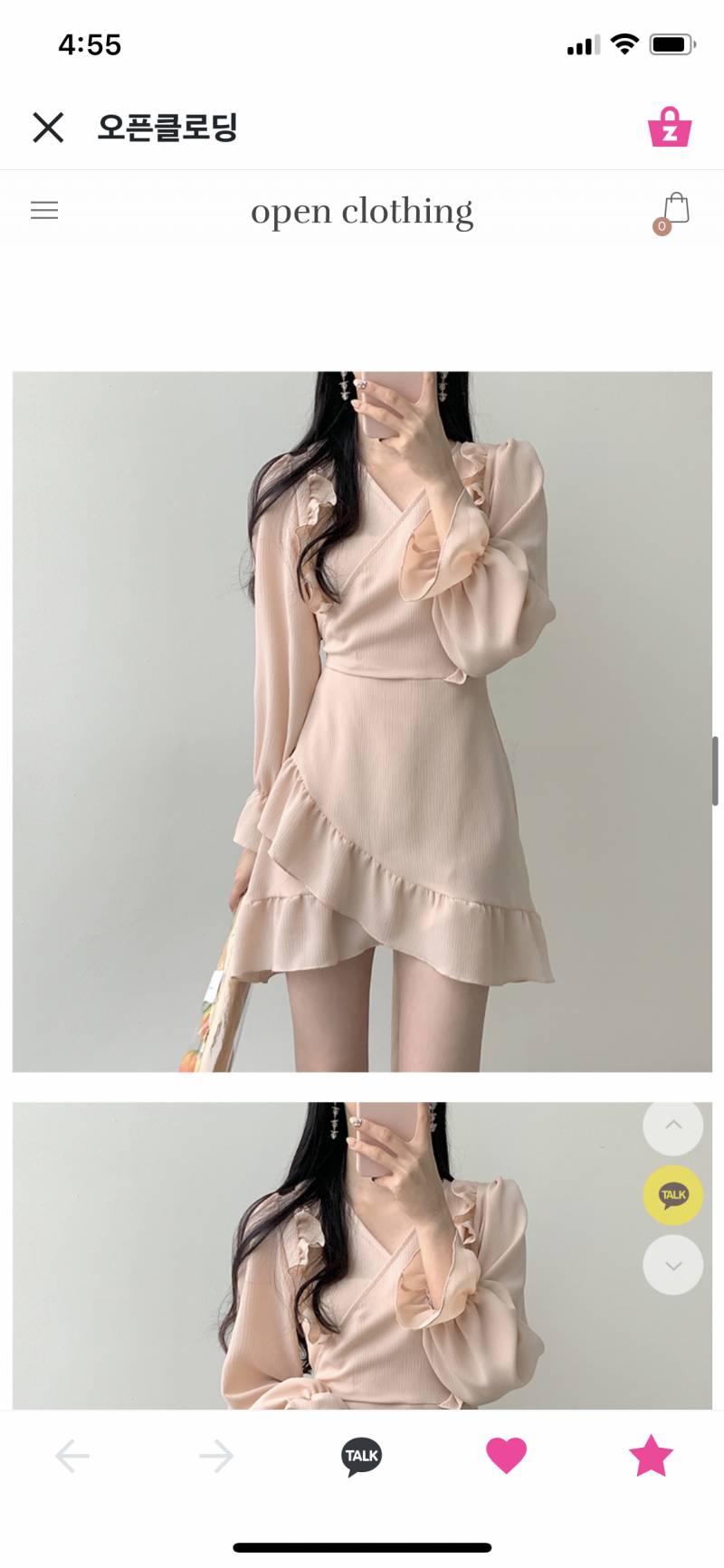724x1568 pixels.
Task: Jump to top of page
Action: [x=672, y=1125]
